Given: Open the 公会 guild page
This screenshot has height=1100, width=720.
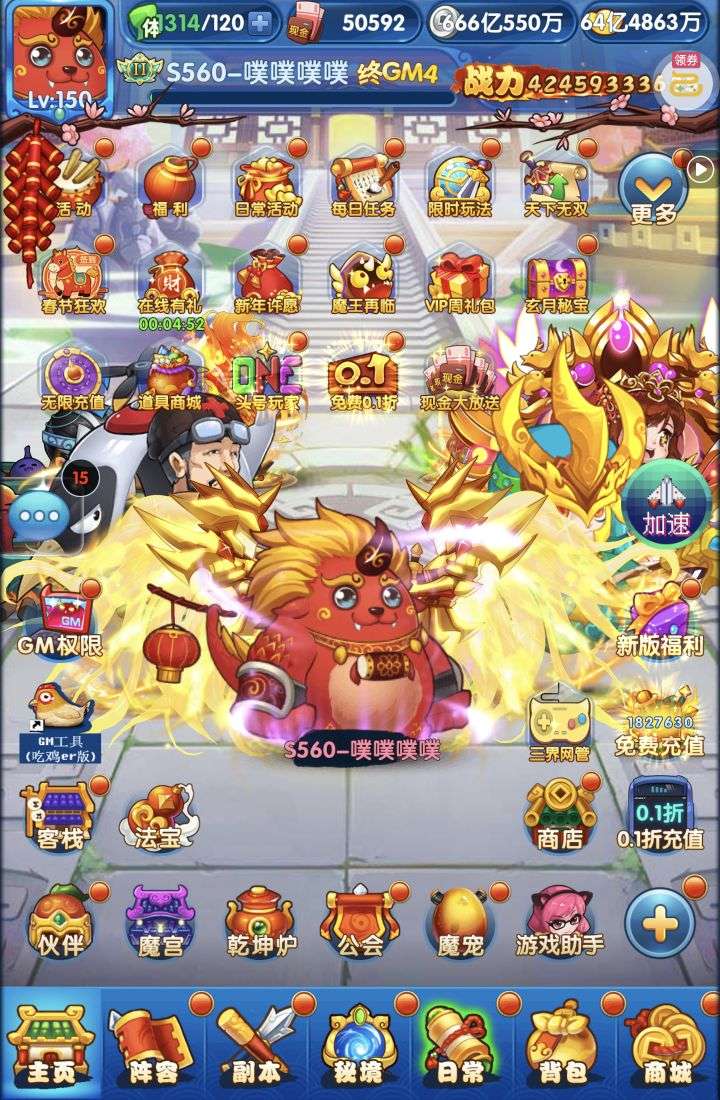Looking at the screenshot, I should (x=358, y=920).
